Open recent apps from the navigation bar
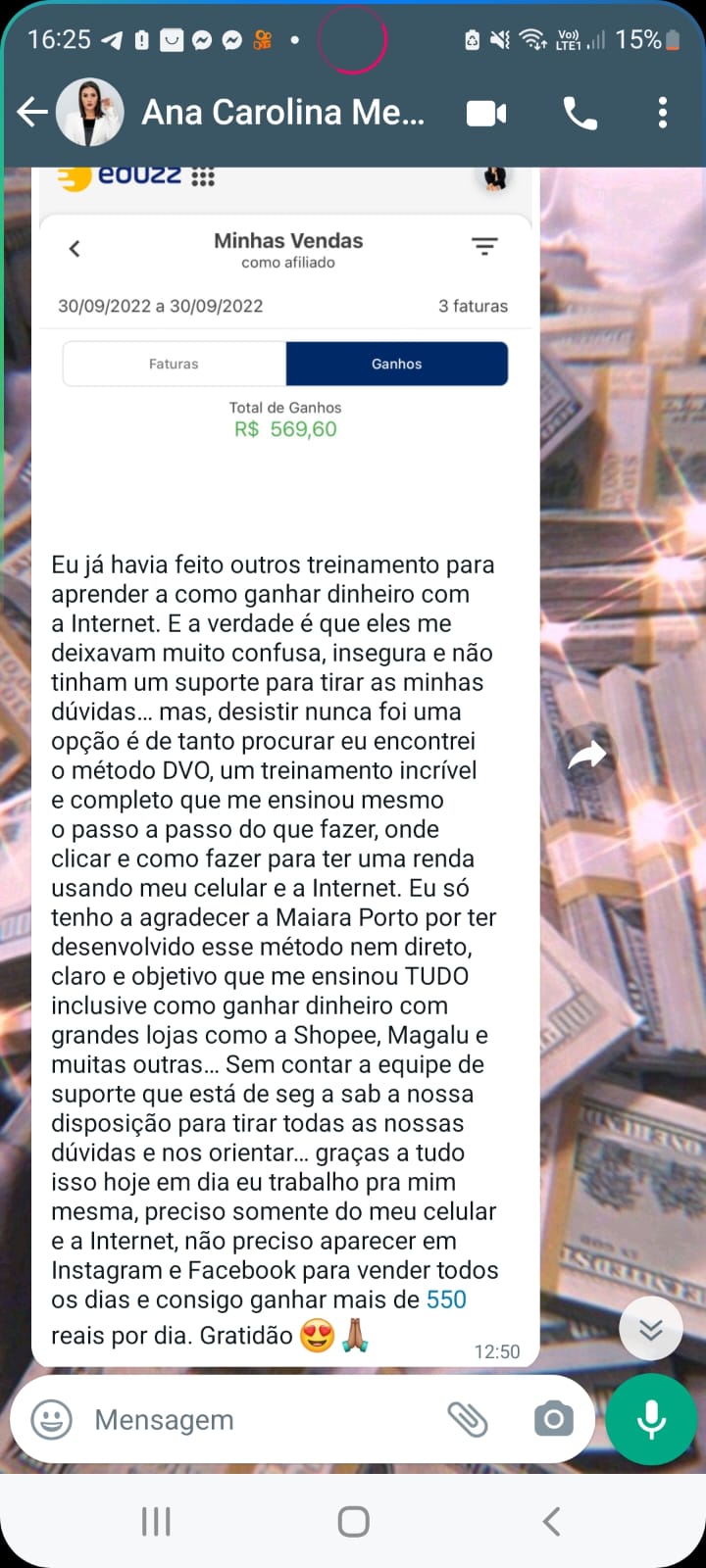The height and width of the screenshot is (1568, 706). click(x=156, y=1521)
